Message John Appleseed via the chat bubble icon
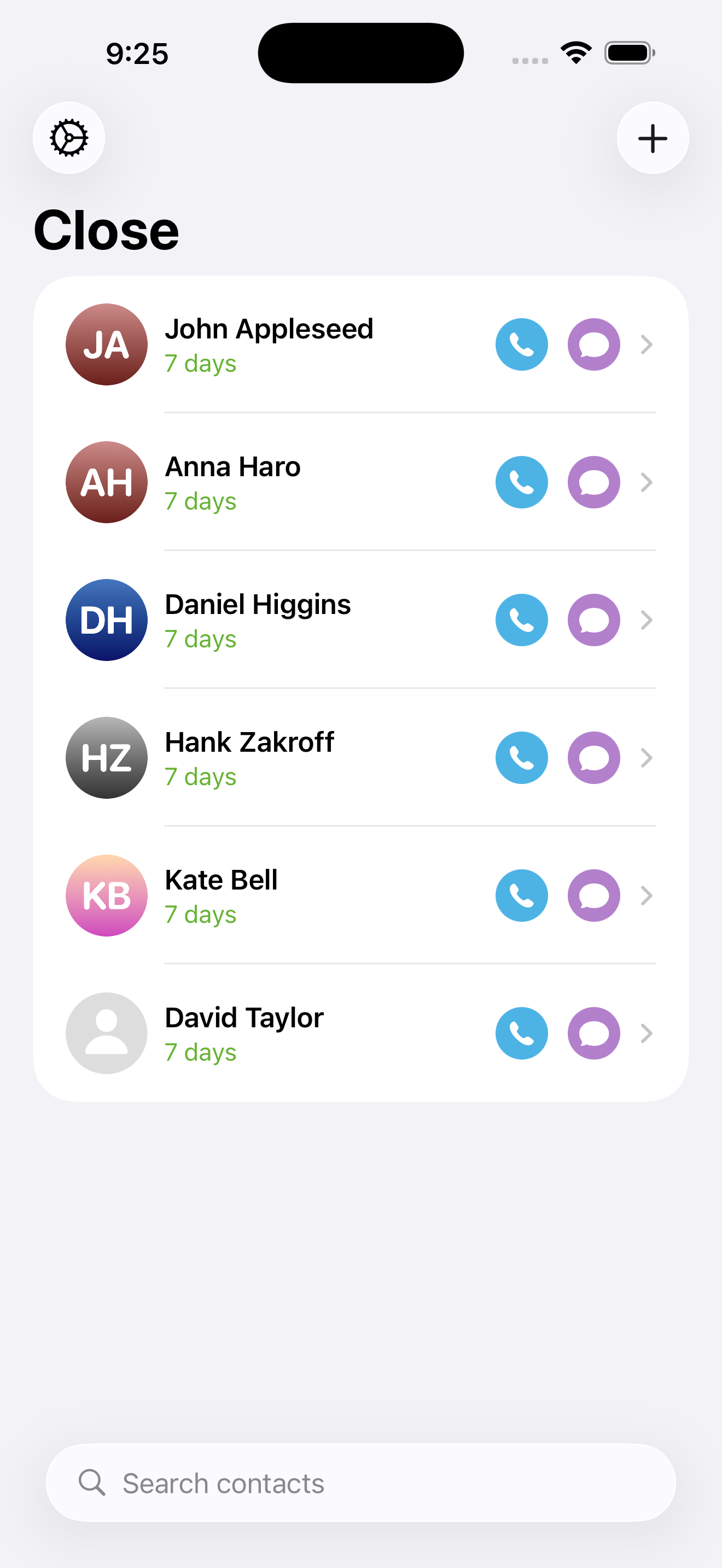Viewport: 722px width, 1568px height. tap(593, 344)
